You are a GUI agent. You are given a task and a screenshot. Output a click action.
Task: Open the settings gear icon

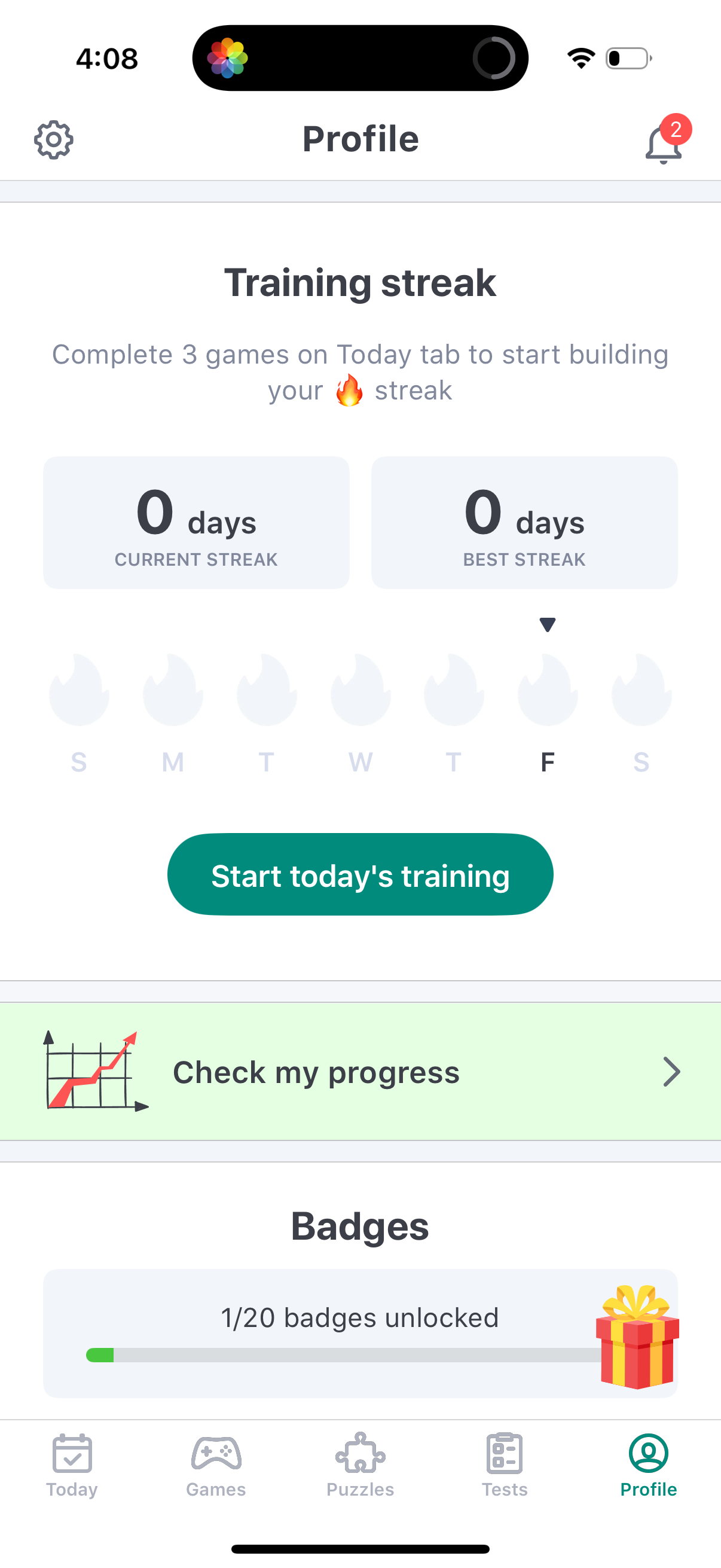(x=54, y=139)
